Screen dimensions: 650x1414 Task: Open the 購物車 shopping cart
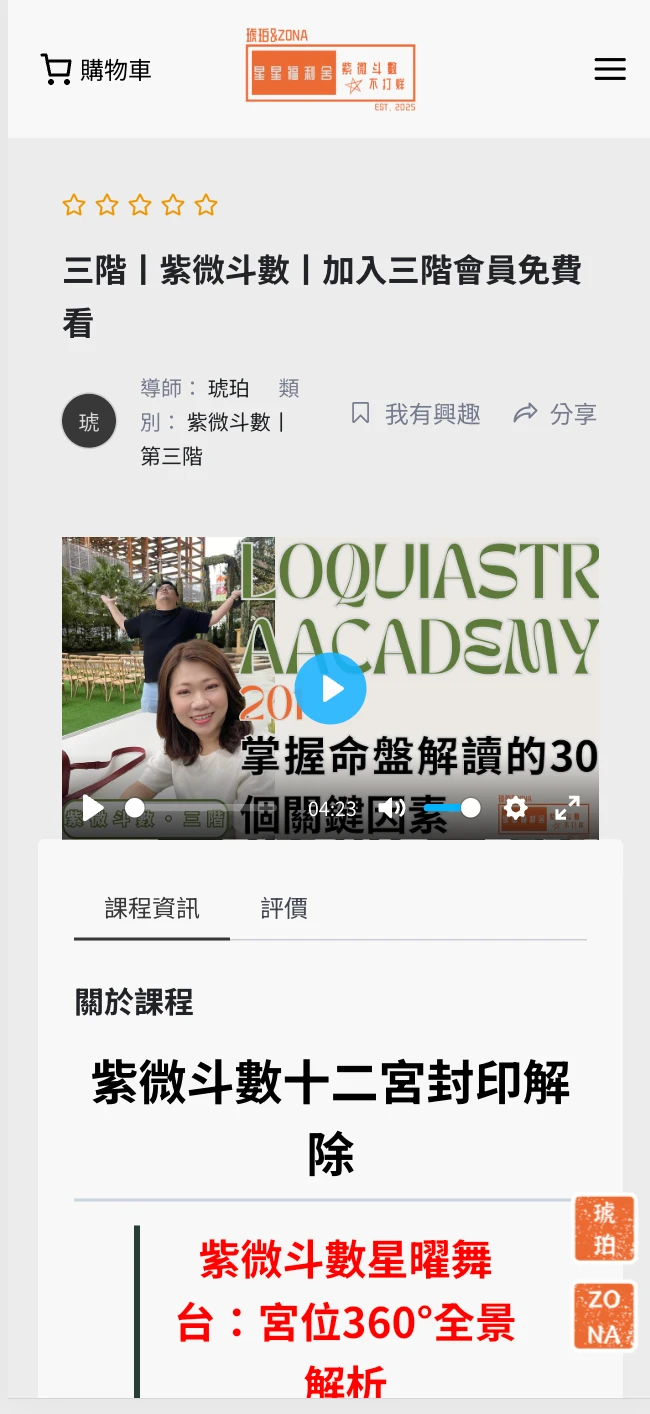95,70
